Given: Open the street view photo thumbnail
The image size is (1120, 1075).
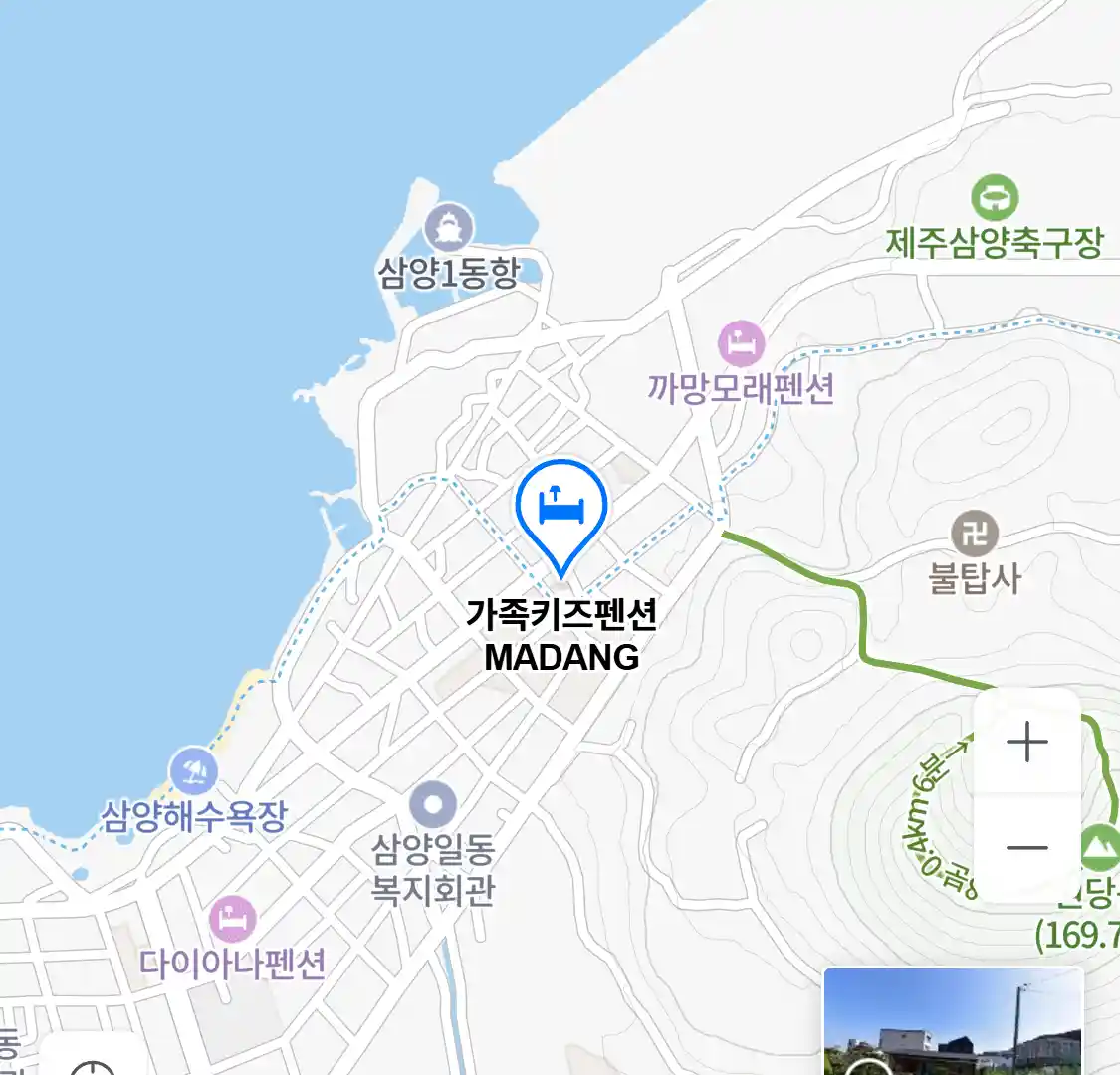Looking at the screenshot, I should point(953,1023).
